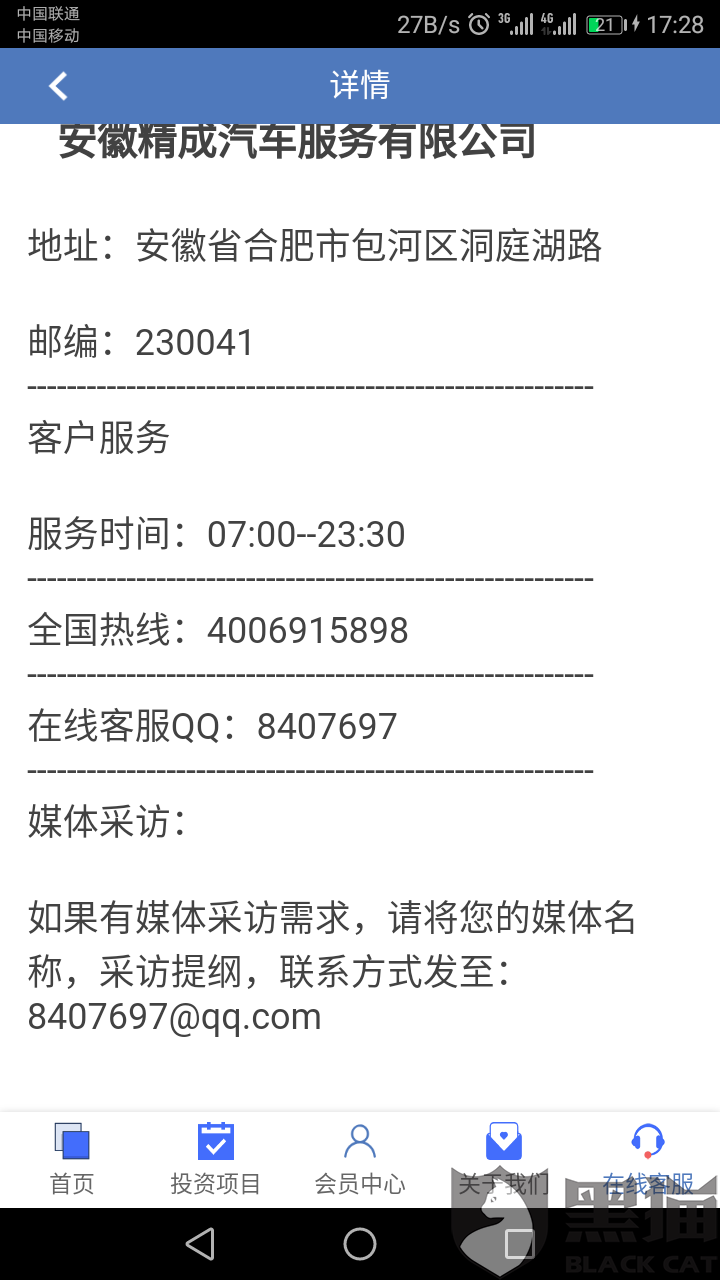Select the 关于我们 tab
The image size is (720, 1280).
pyautogui.click(x=504, y=1160)
